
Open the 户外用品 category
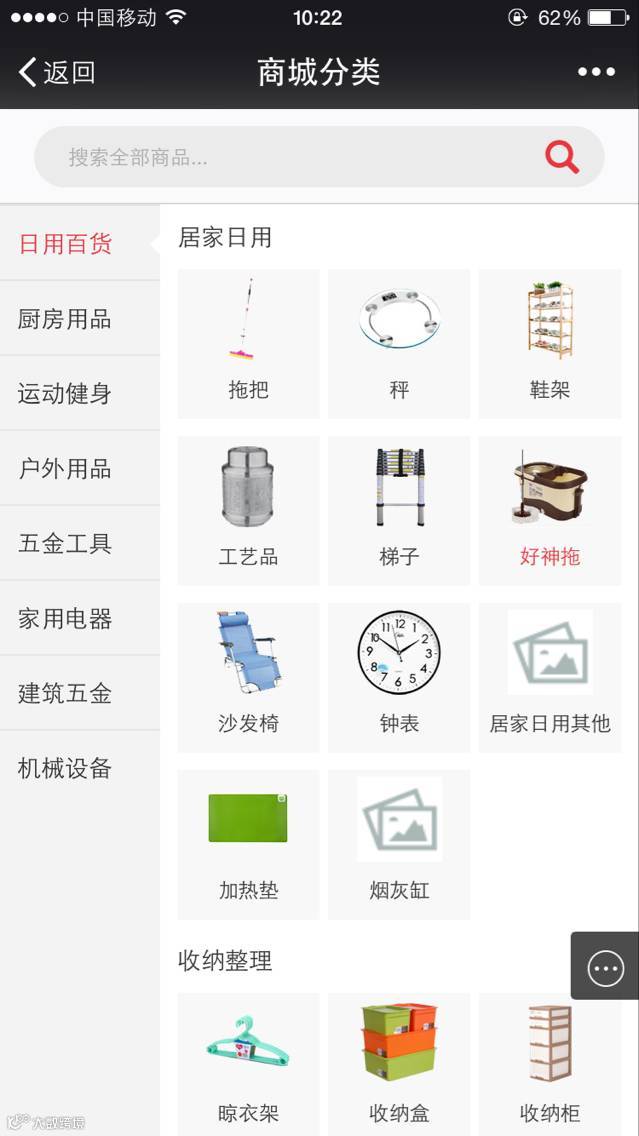65,469
